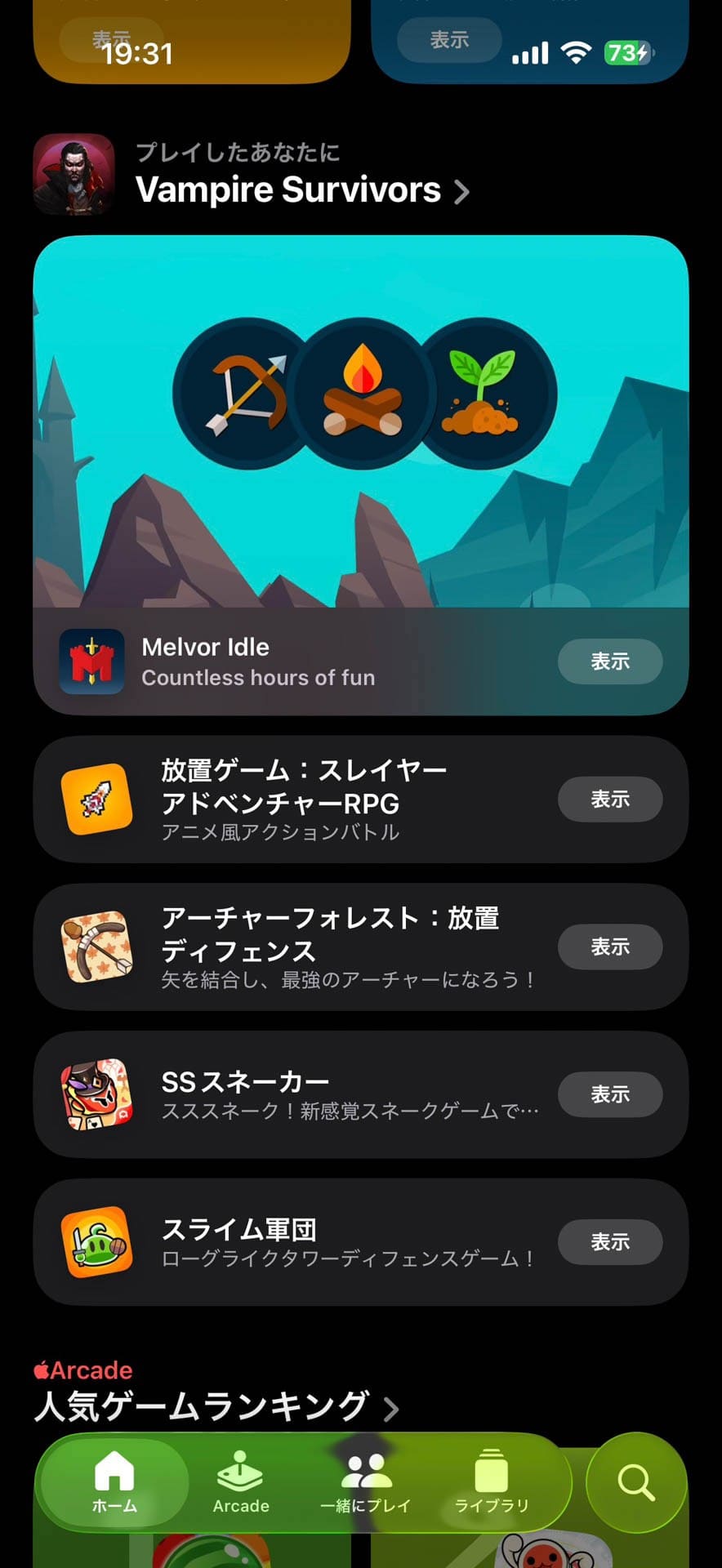
Task: Tap 表示 for SS スネーカー
Action: pos(609,1094)
